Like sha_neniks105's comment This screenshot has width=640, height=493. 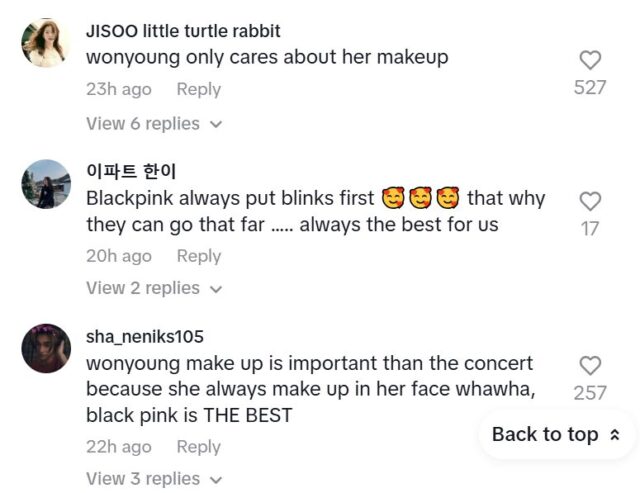click(590, 365)
